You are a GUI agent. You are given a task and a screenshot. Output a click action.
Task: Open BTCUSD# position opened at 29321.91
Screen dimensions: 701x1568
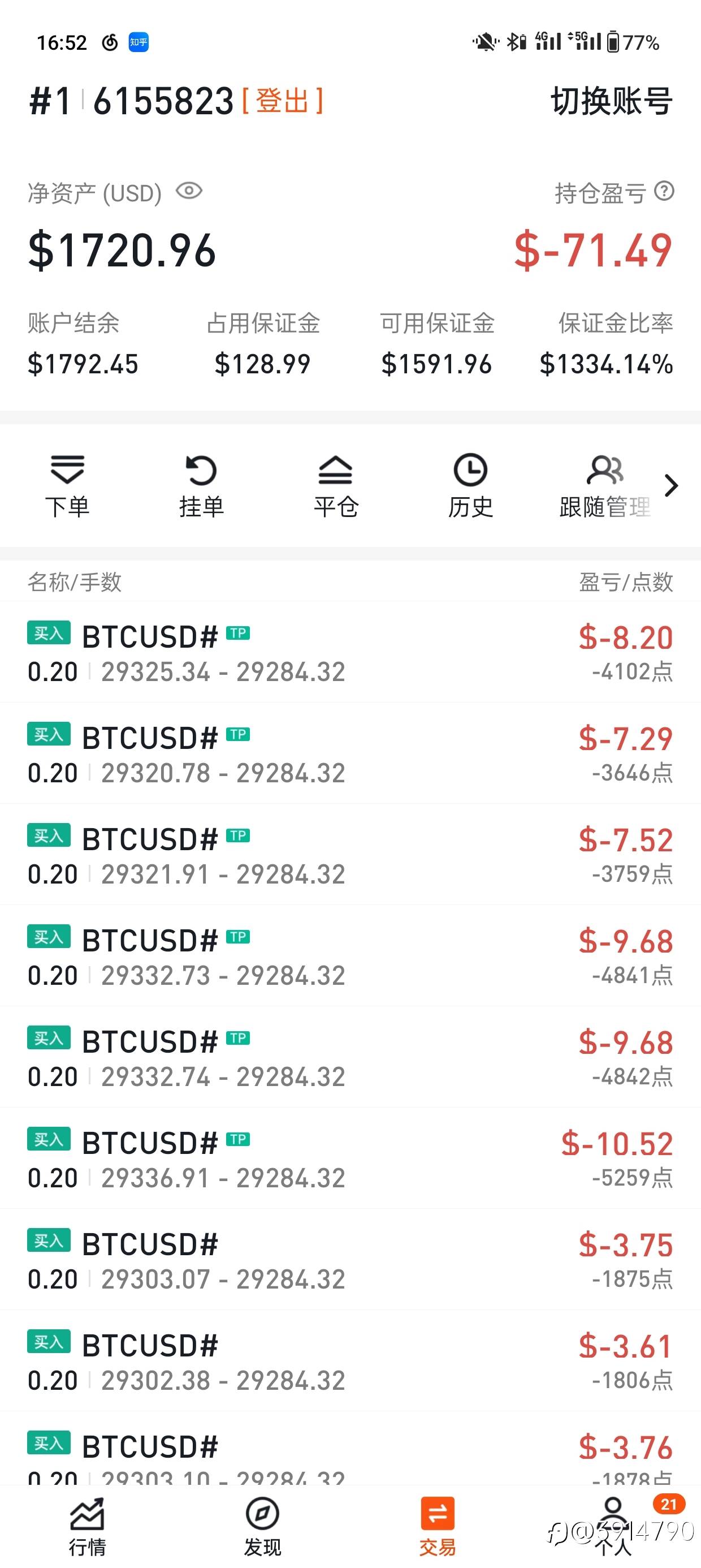click(350, 855)
